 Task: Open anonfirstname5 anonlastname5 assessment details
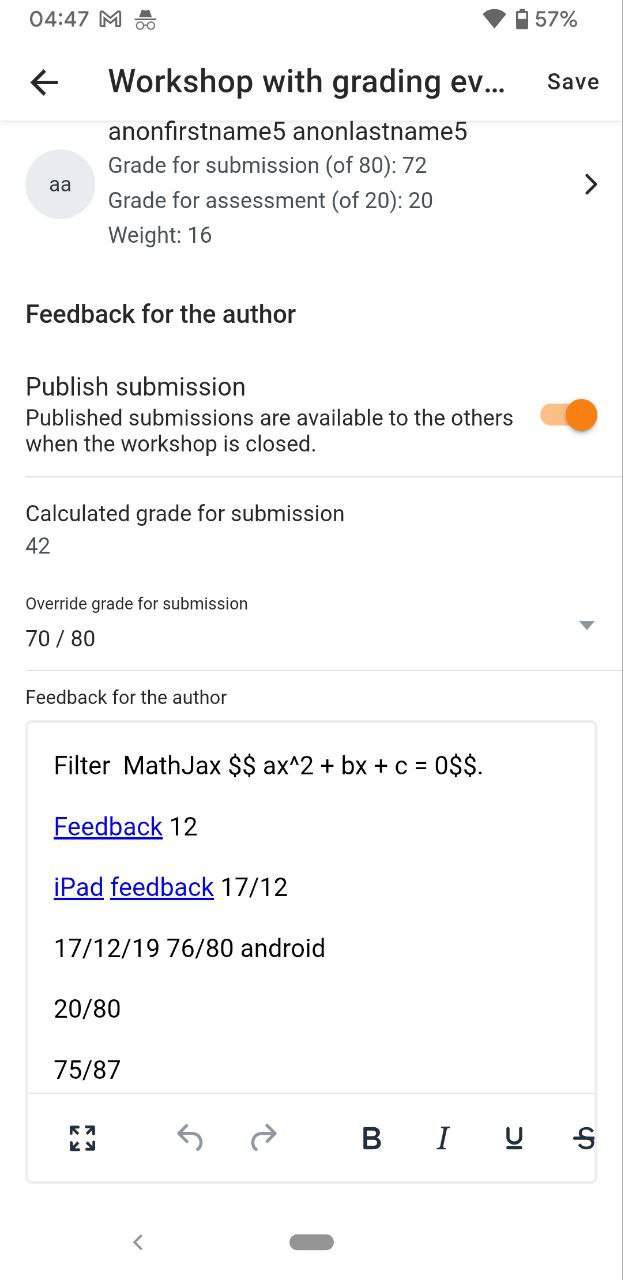(x=311, y=184)
